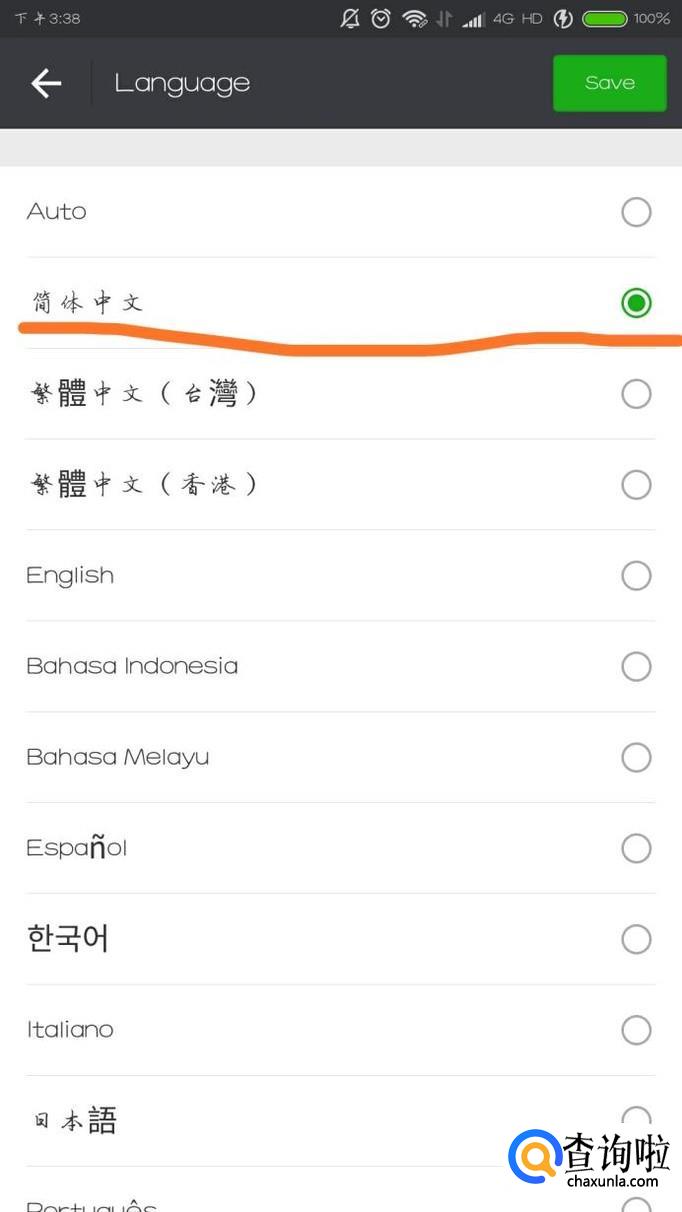
Task: Choose English as the language
Action: click(341, 576)
